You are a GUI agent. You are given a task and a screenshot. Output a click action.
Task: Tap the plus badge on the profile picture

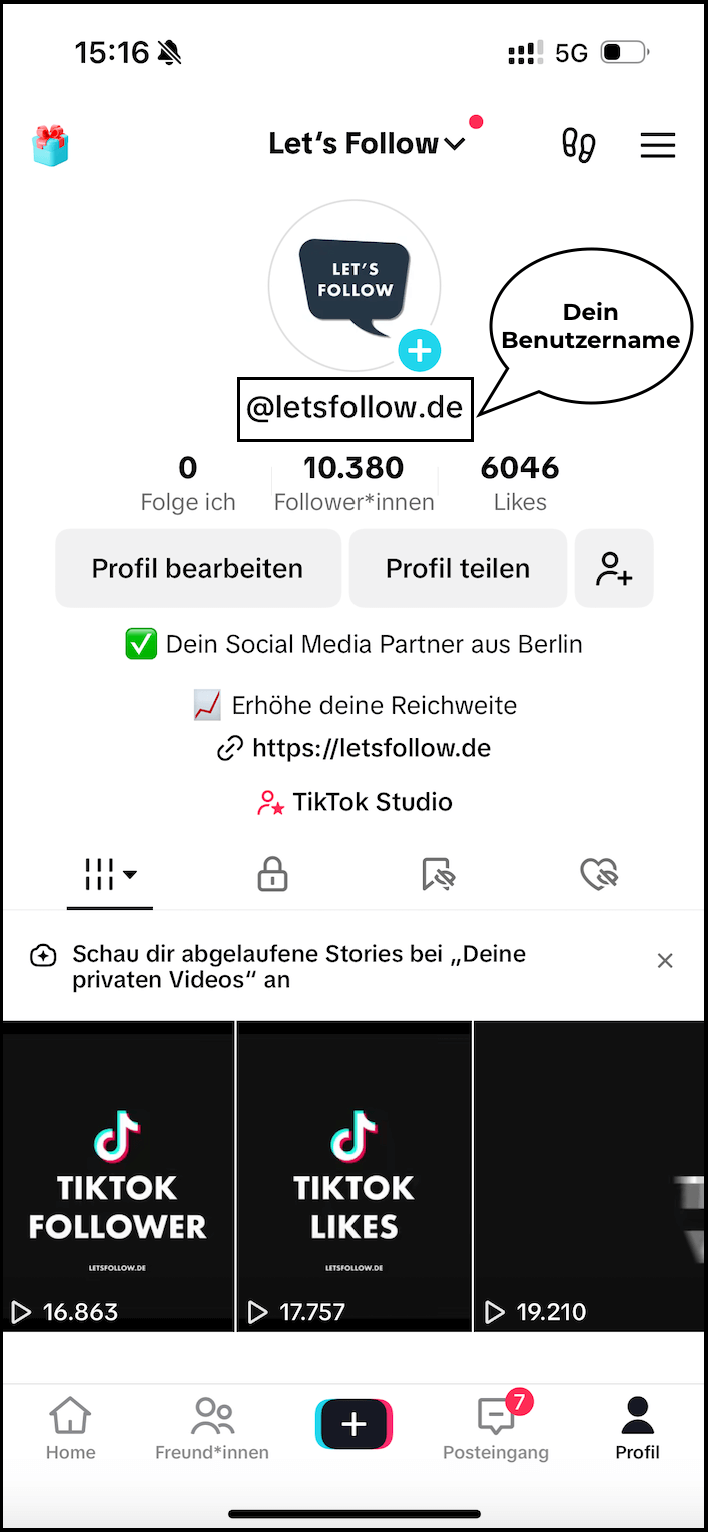pos(420,351)
